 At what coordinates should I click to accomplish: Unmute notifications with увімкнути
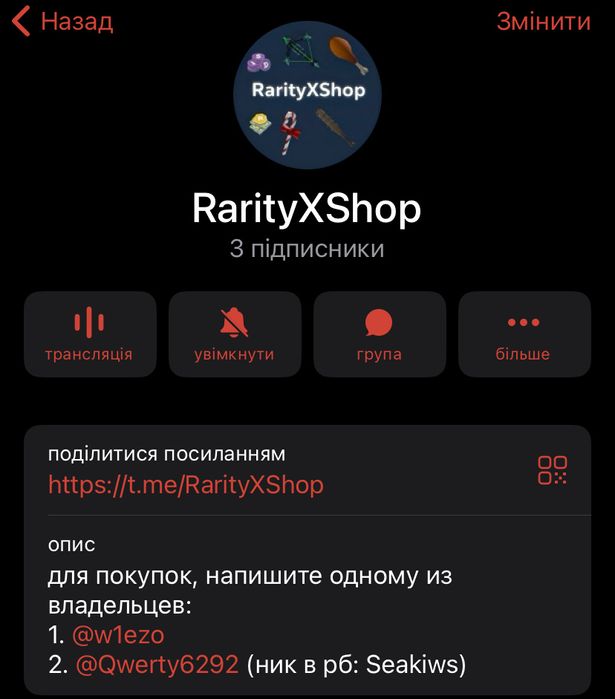[234, 334]
